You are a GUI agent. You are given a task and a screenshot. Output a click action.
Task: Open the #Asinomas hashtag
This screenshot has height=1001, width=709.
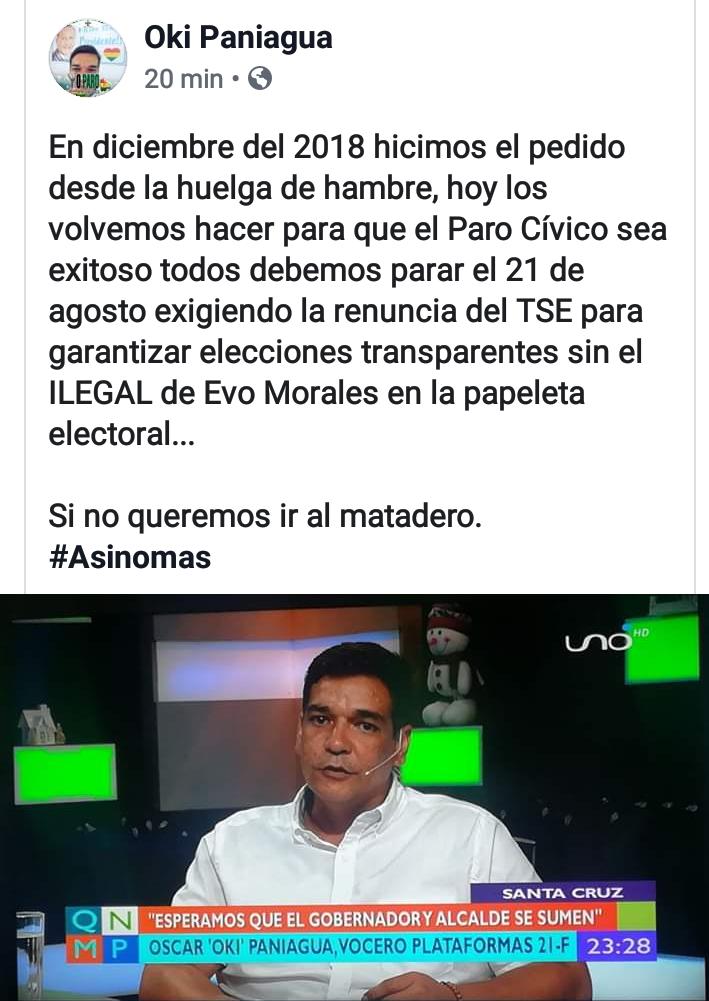[x=130, y=557]
